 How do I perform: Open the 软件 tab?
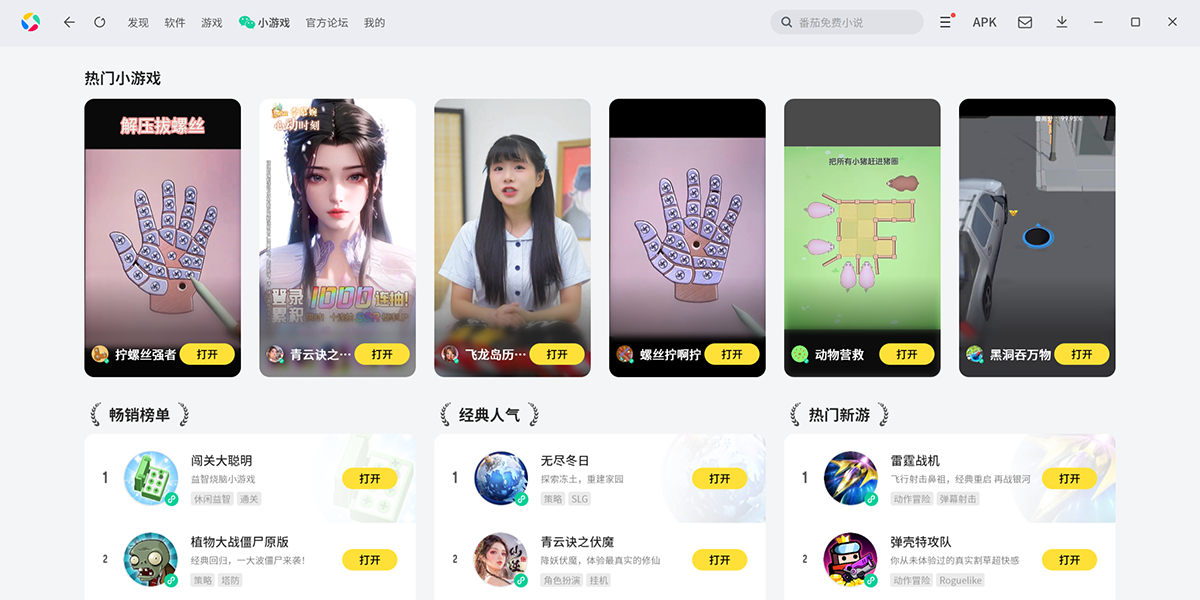pyautogui.click(x=175, y=22)
